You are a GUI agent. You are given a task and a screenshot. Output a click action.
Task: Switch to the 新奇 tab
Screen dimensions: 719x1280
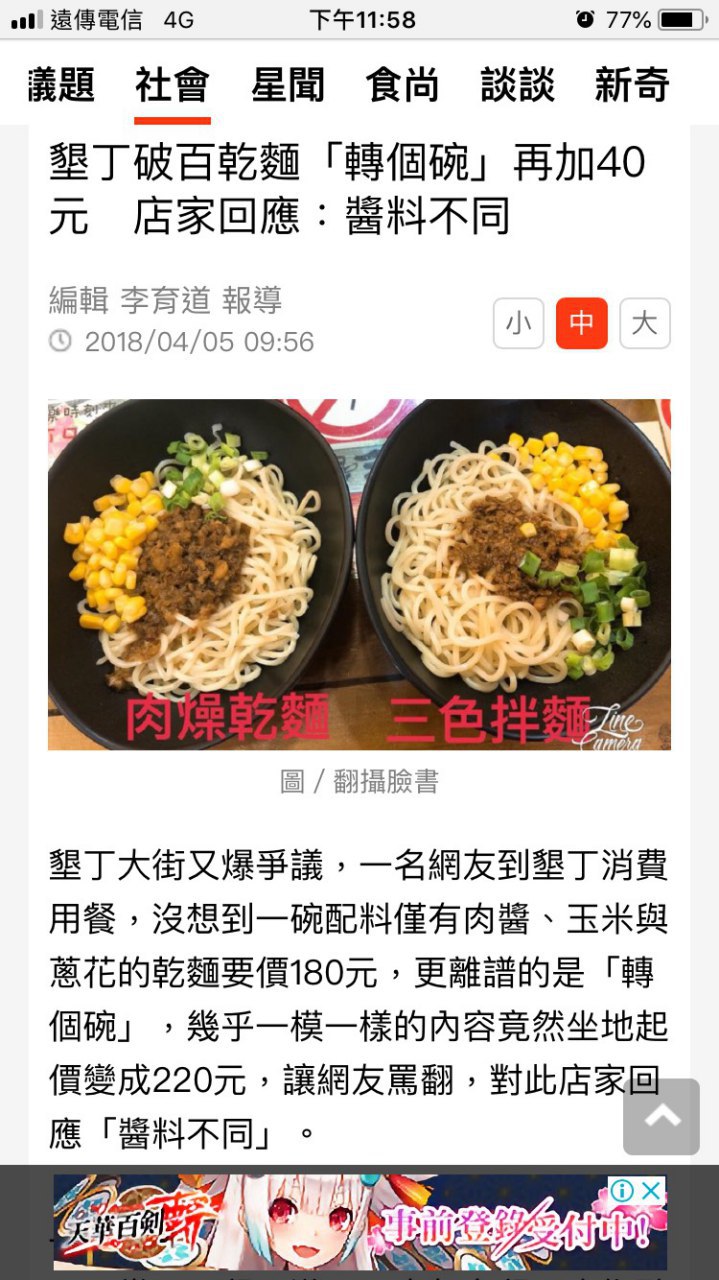632,86
